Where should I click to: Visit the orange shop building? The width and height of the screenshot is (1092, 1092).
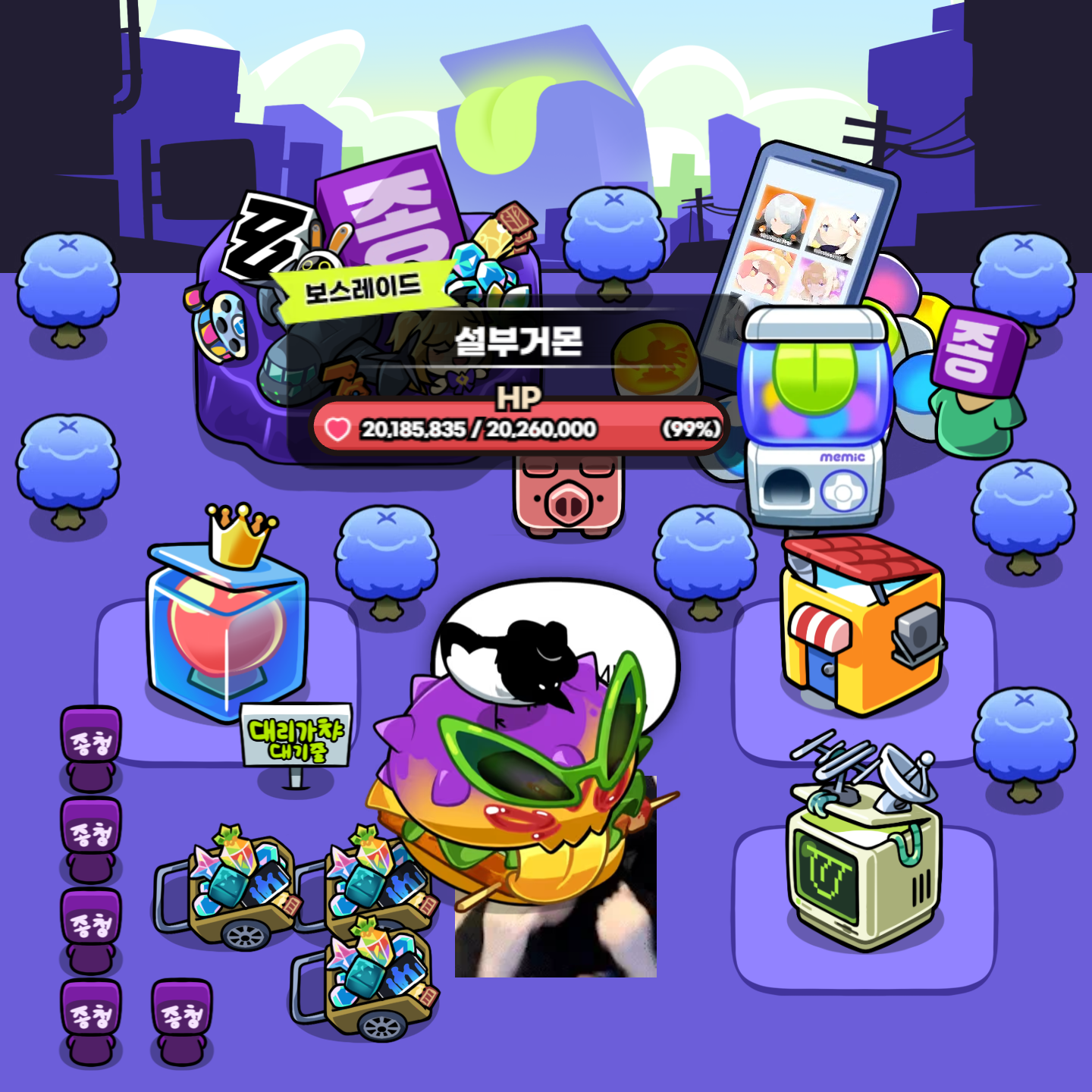pyautogui.click(x=863, y=626)
